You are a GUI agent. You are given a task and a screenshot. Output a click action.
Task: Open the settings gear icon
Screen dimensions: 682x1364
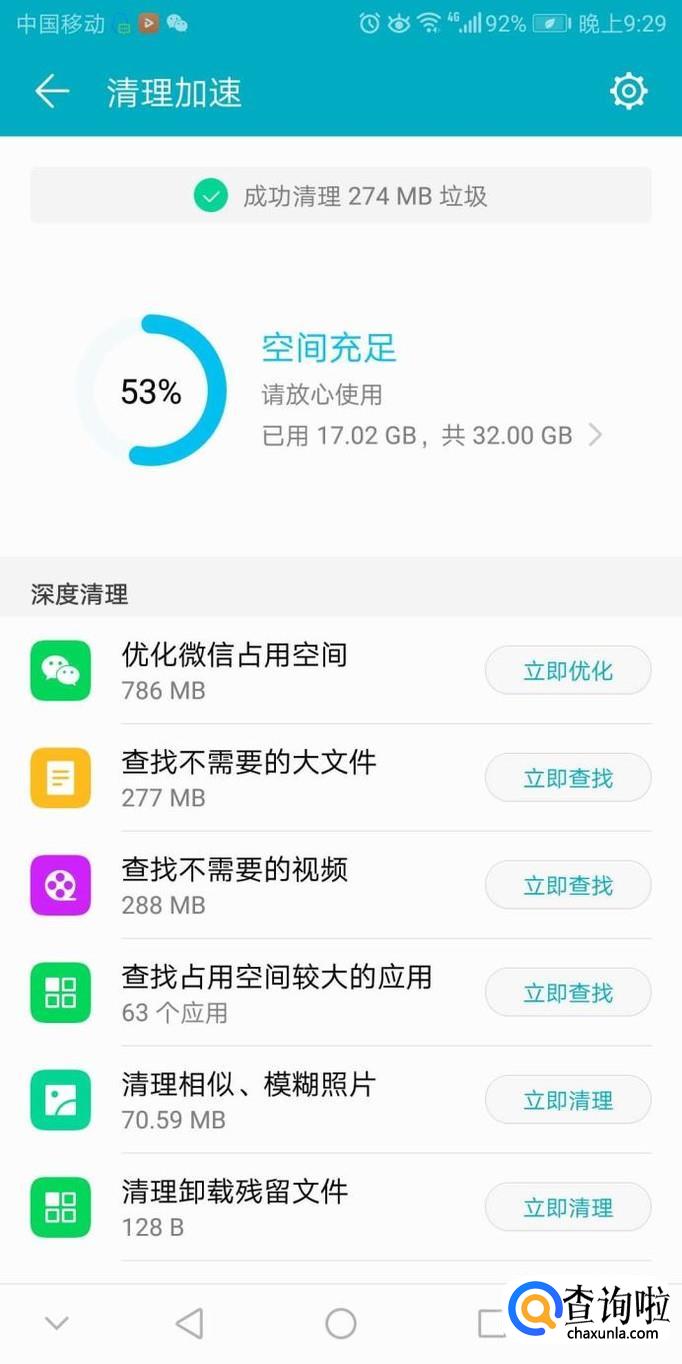[629, 92]
